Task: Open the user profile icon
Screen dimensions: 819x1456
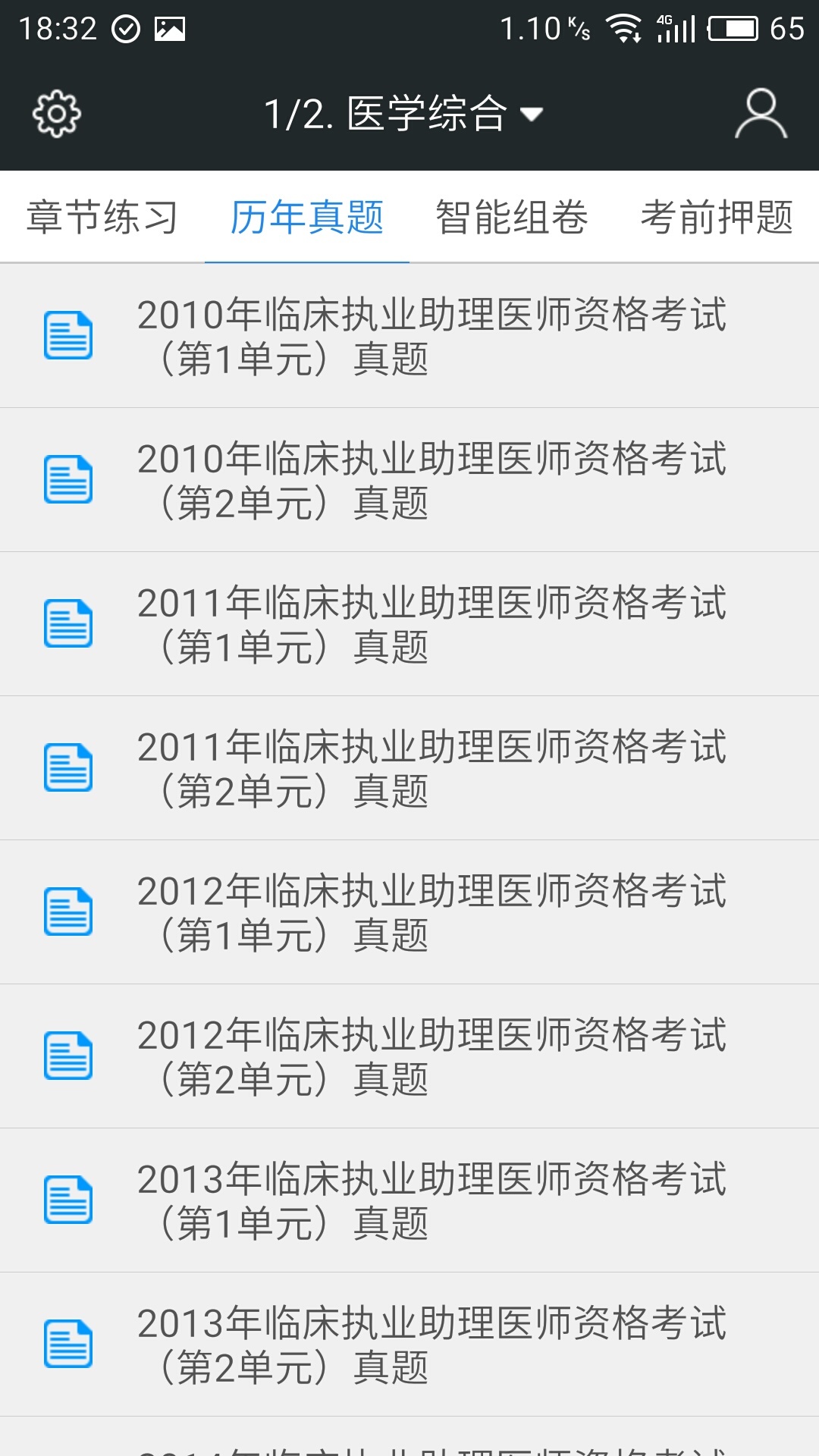Action: (761, 114)
